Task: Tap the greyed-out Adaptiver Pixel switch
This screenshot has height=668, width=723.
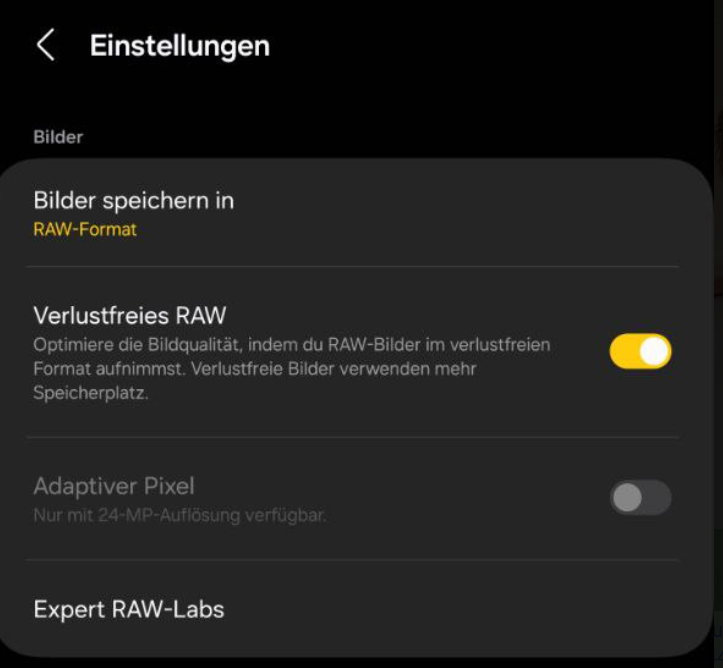Action: pos(640,497)
